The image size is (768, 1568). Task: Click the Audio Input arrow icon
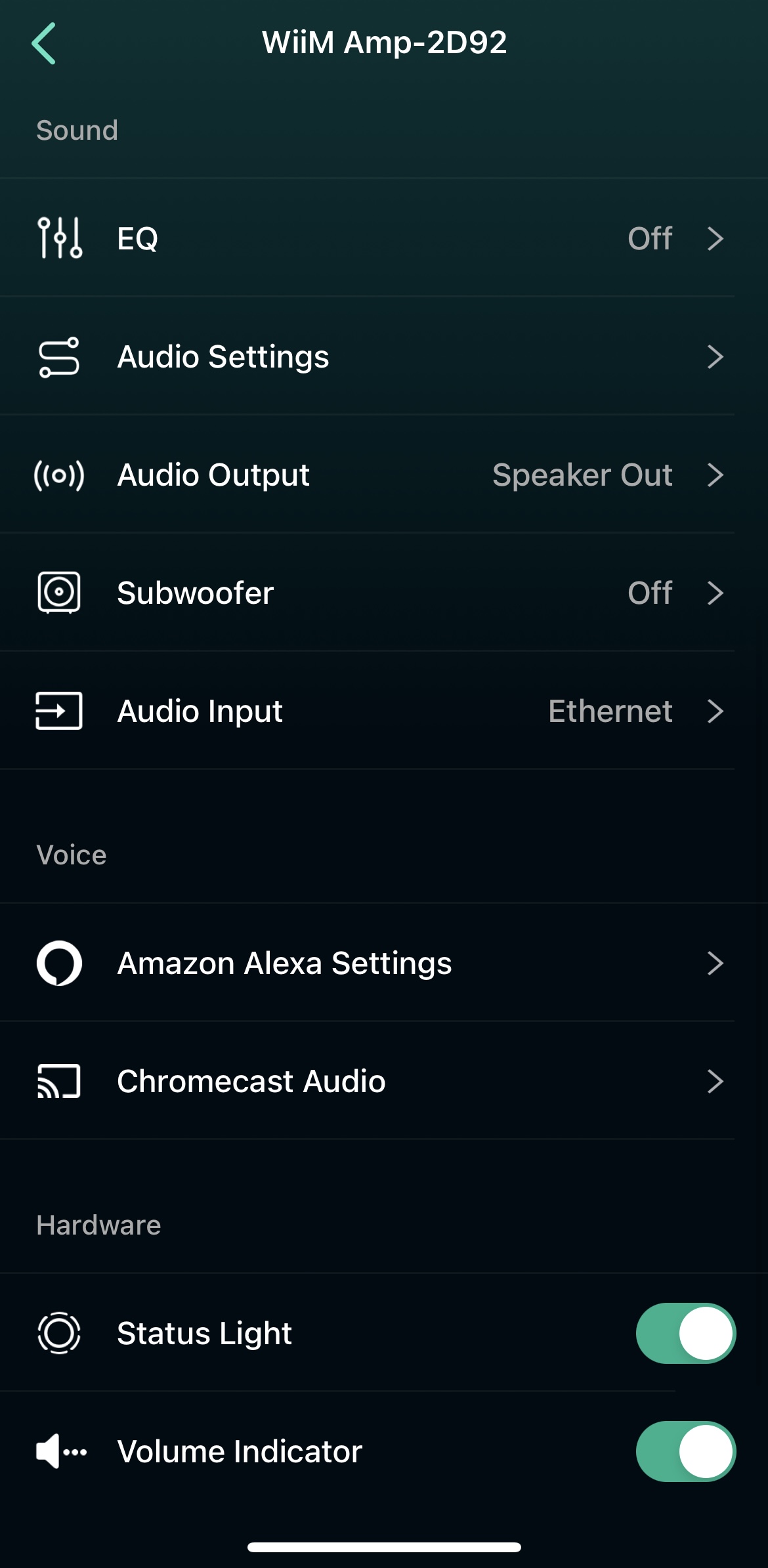click(58, 710)
